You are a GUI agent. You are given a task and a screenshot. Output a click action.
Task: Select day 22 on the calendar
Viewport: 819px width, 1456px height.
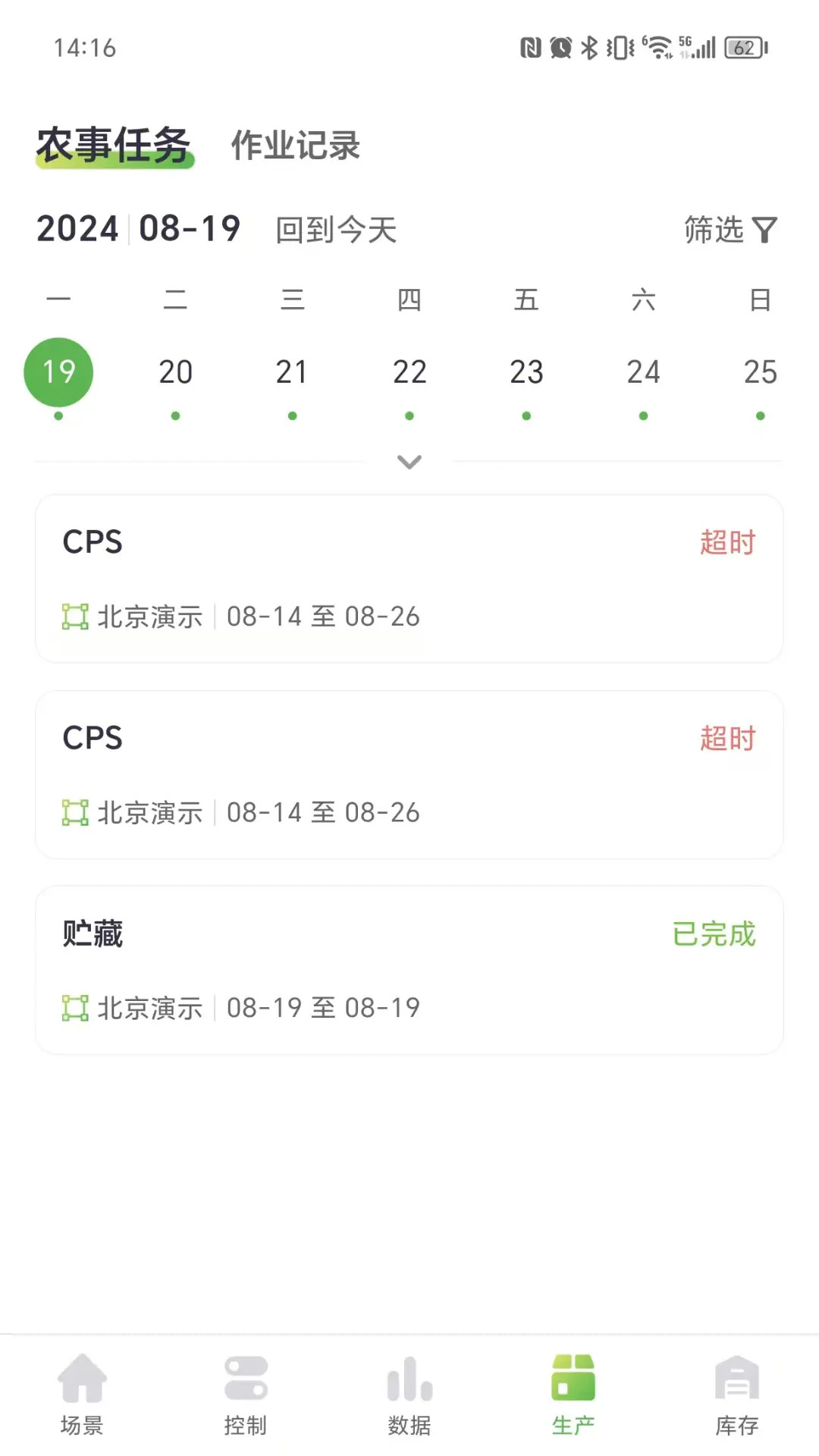[x=409, y=372]
